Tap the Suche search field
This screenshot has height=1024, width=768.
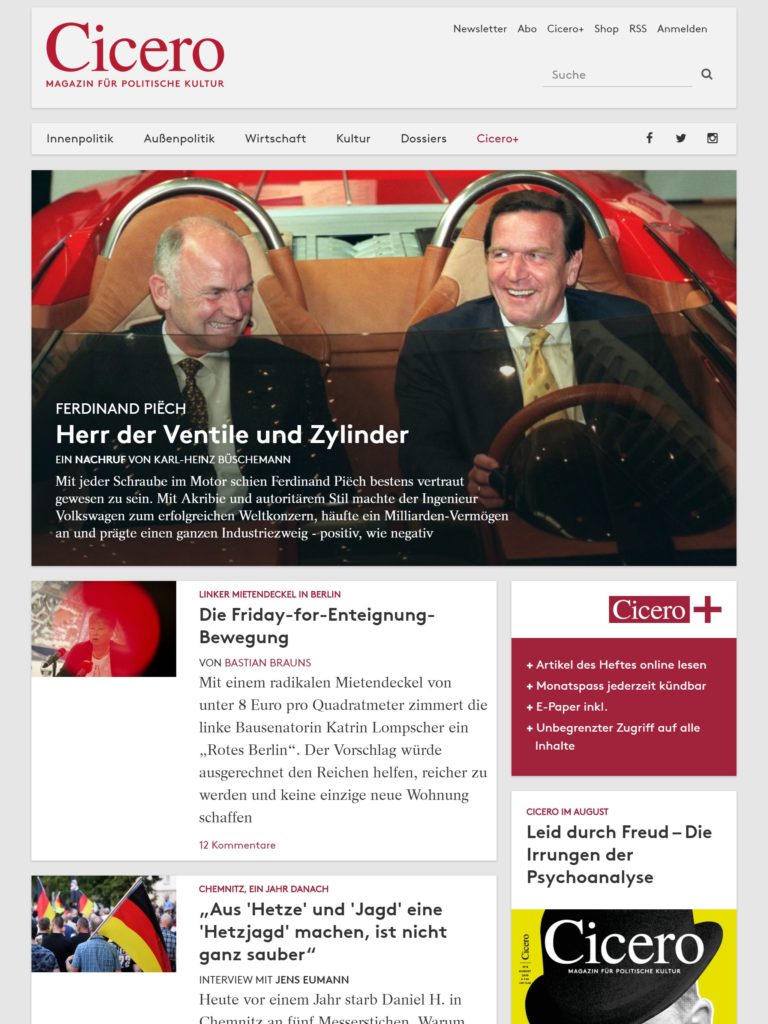(x=616, y=74)
